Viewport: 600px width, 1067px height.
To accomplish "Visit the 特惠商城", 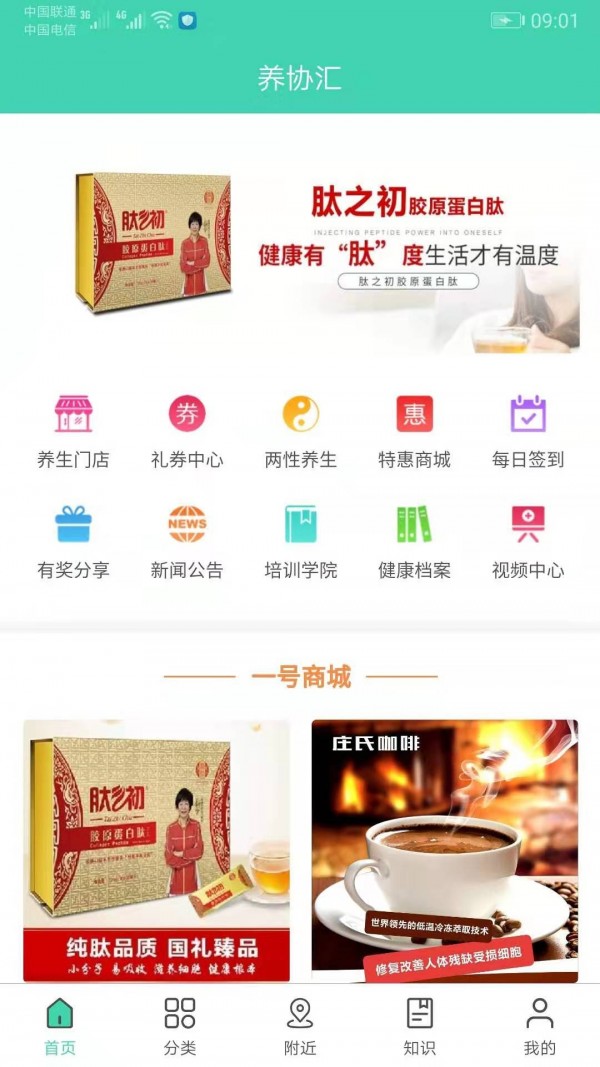I will coord(414,430).
